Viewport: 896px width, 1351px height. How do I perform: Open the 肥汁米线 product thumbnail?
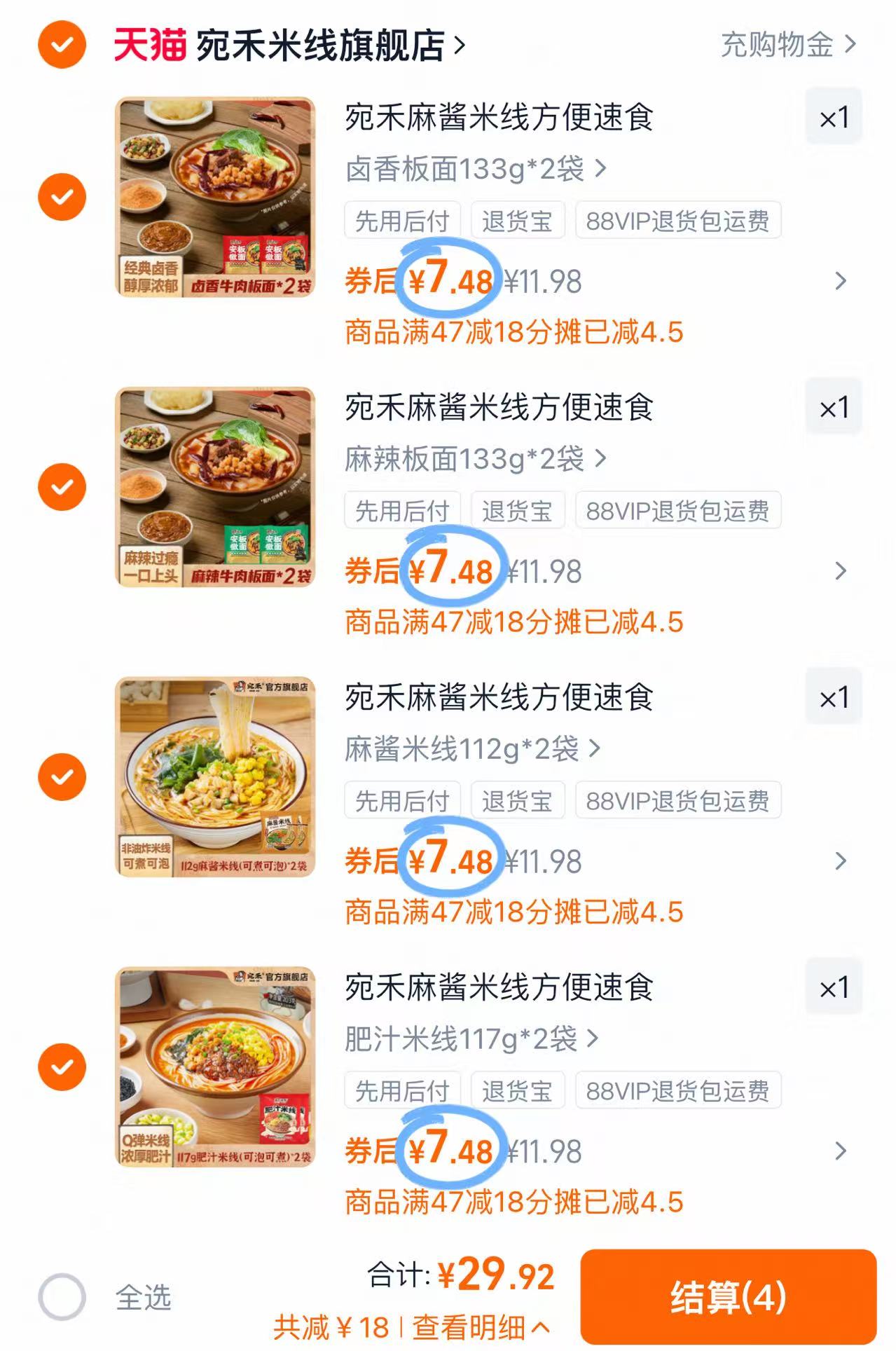pos(217,1072)
